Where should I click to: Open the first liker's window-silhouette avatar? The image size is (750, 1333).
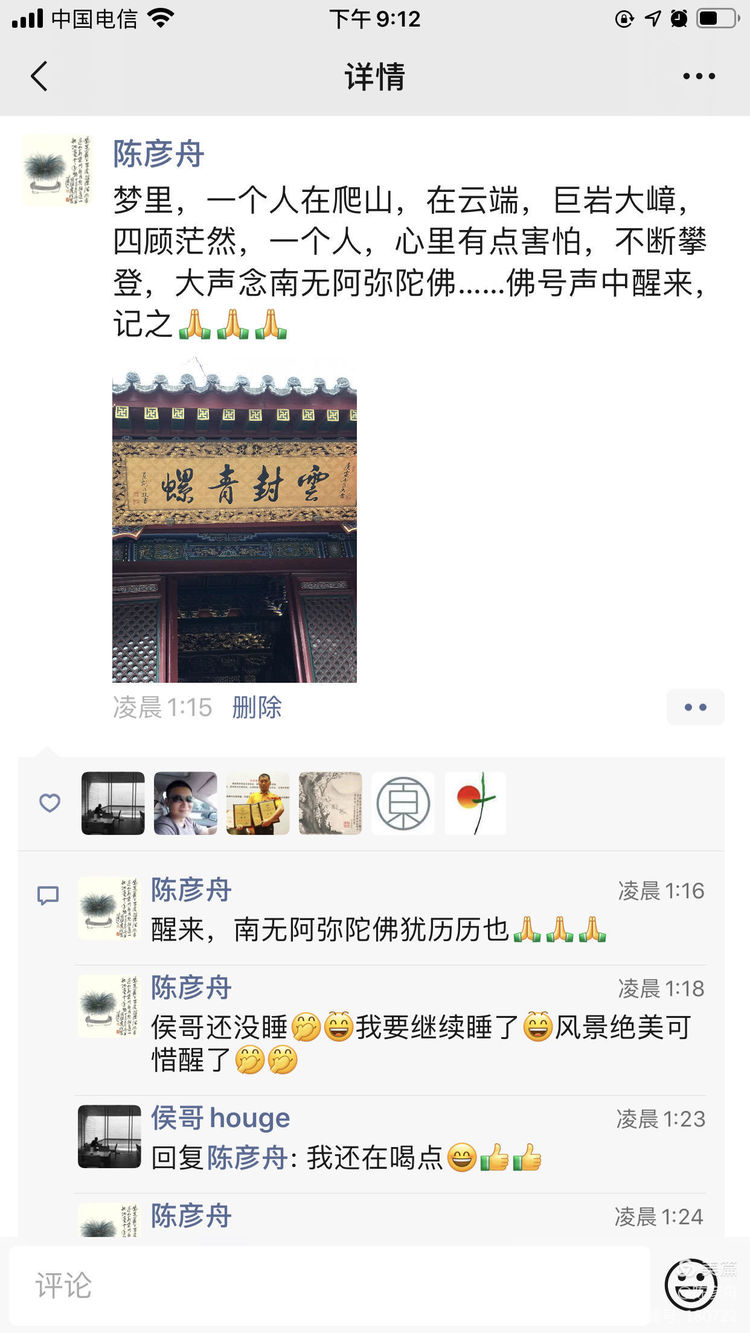(x=112, y=803)
